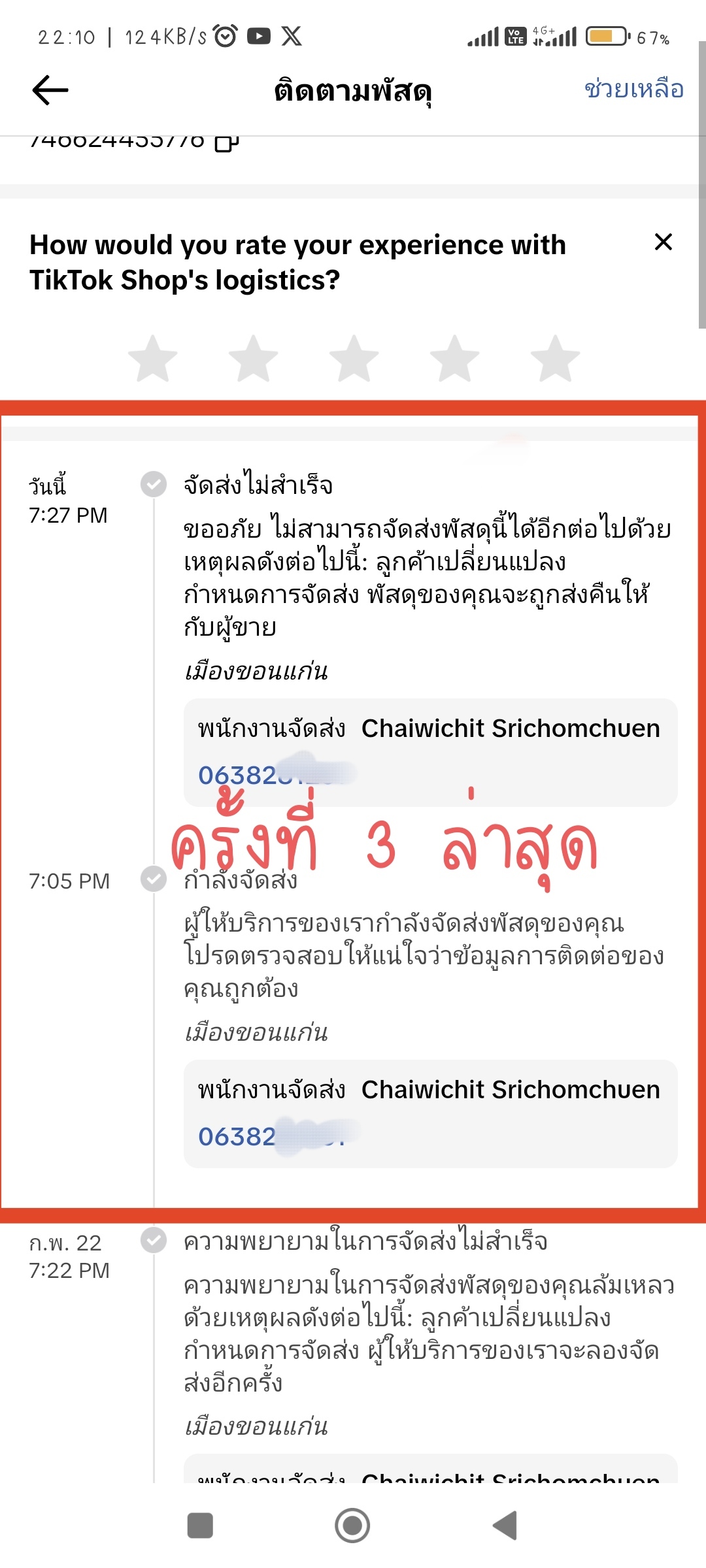Open recent apps from navigation bar
This screenshot has width=706, height=1568.
tap(200, 1526)
